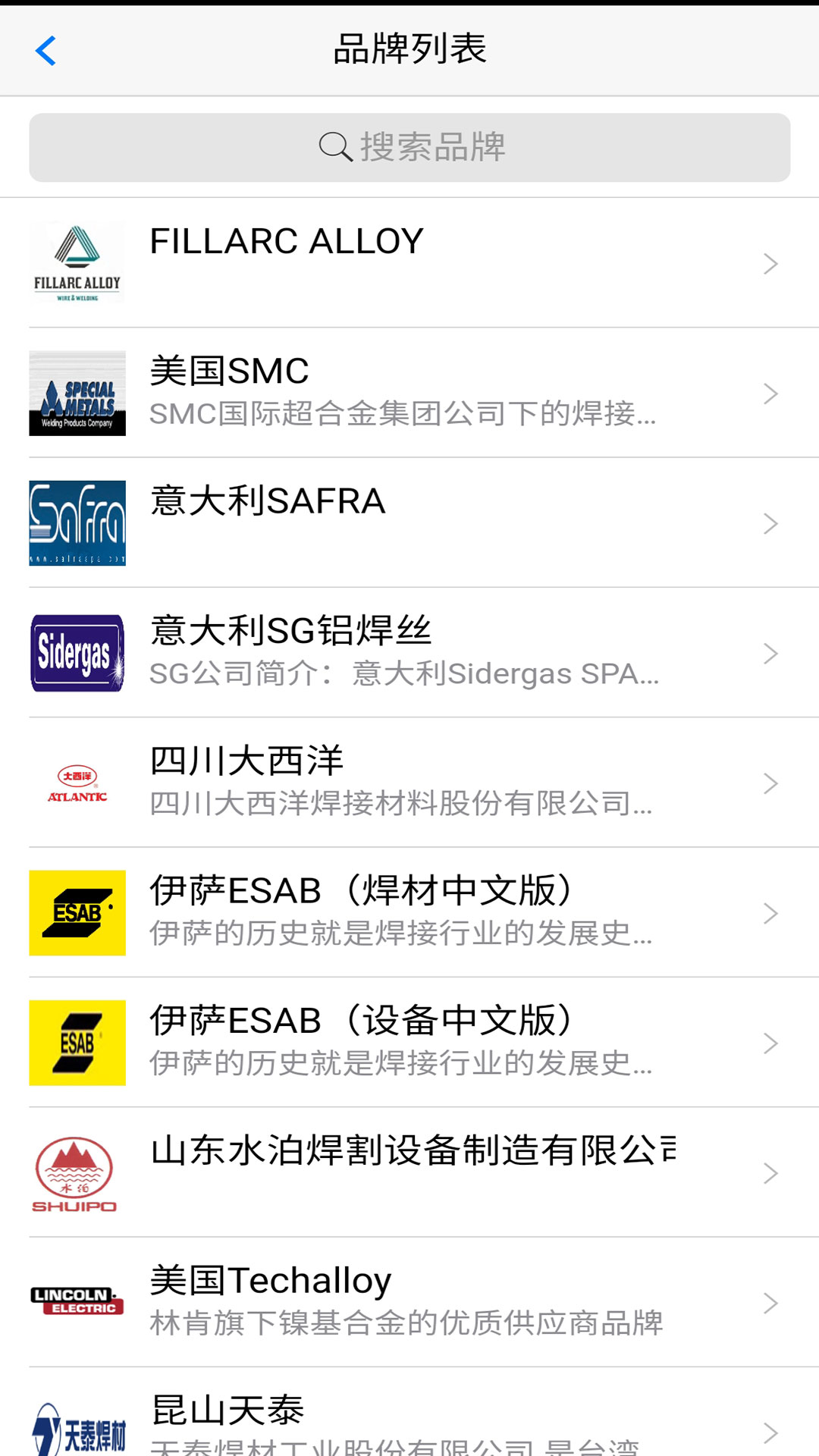The image size is (819, 1456).
Task: Open the 山东水泊焊割设备 brand row
Action: (x=409, y=1172)
